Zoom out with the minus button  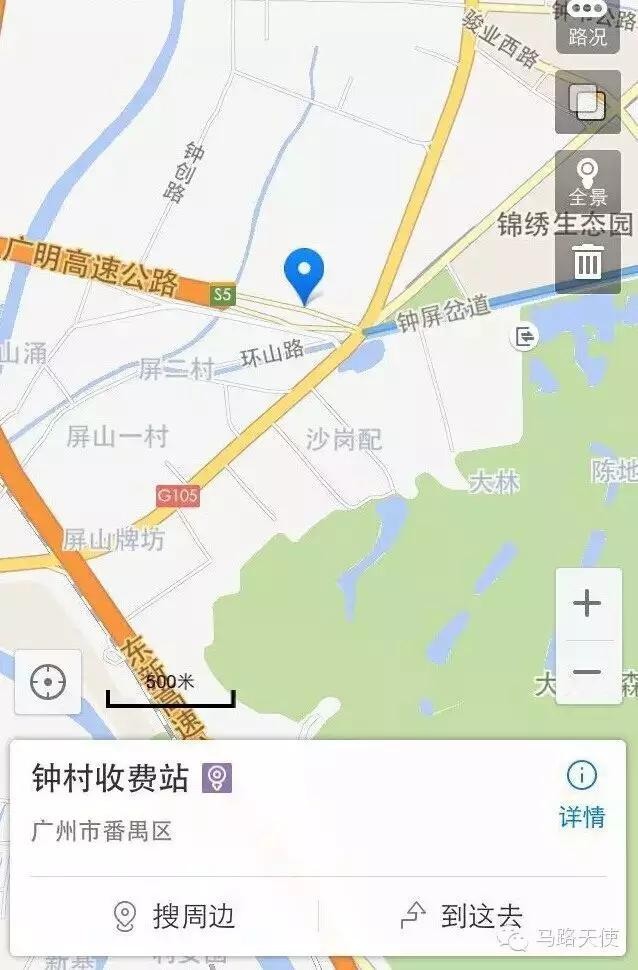click(x=587, y=671)
